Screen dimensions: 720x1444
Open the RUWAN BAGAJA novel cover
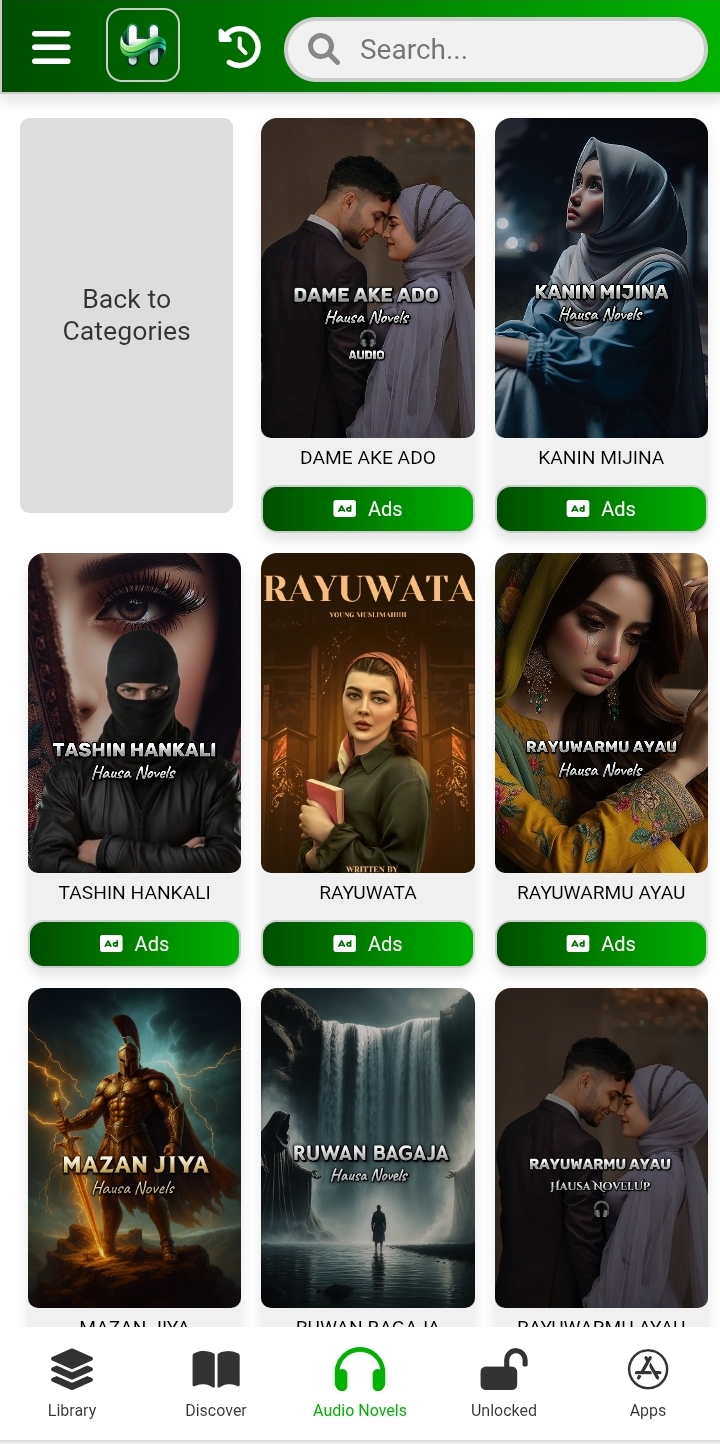[367, 1148]
